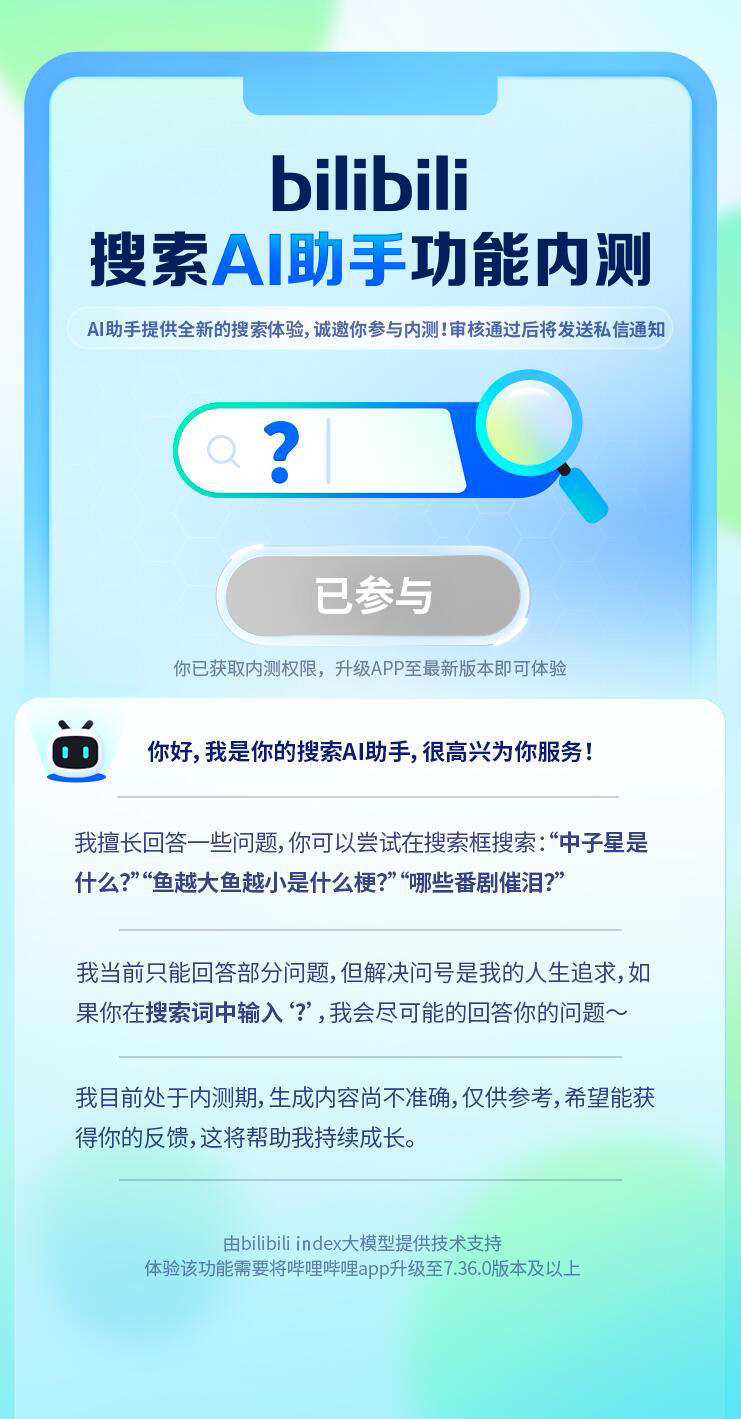Select the mascot's antenna icon
This screenshot has width=741, height=1419.
coord(76,722)
